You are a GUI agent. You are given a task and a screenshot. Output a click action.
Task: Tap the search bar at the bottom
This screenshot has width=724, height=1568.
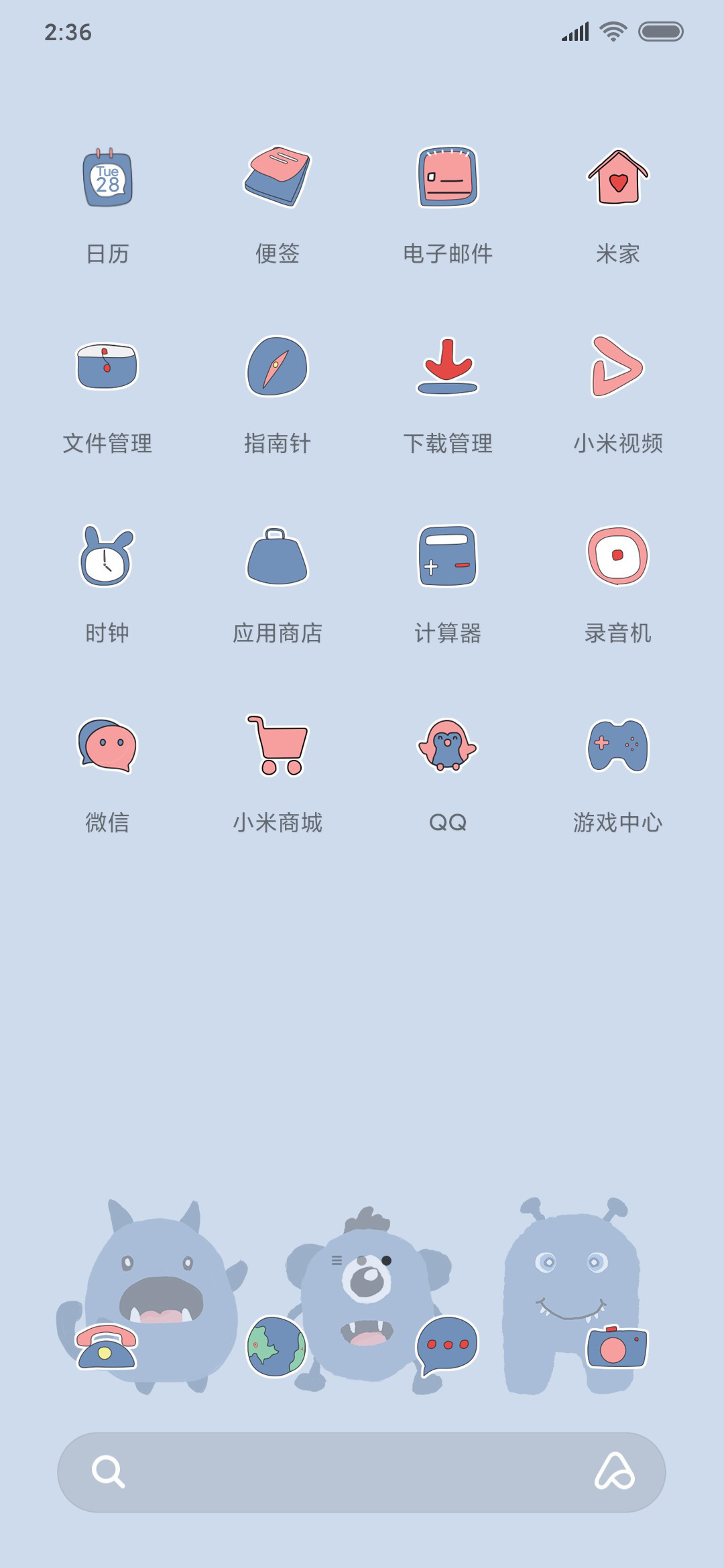click(x=361, y=1472)
